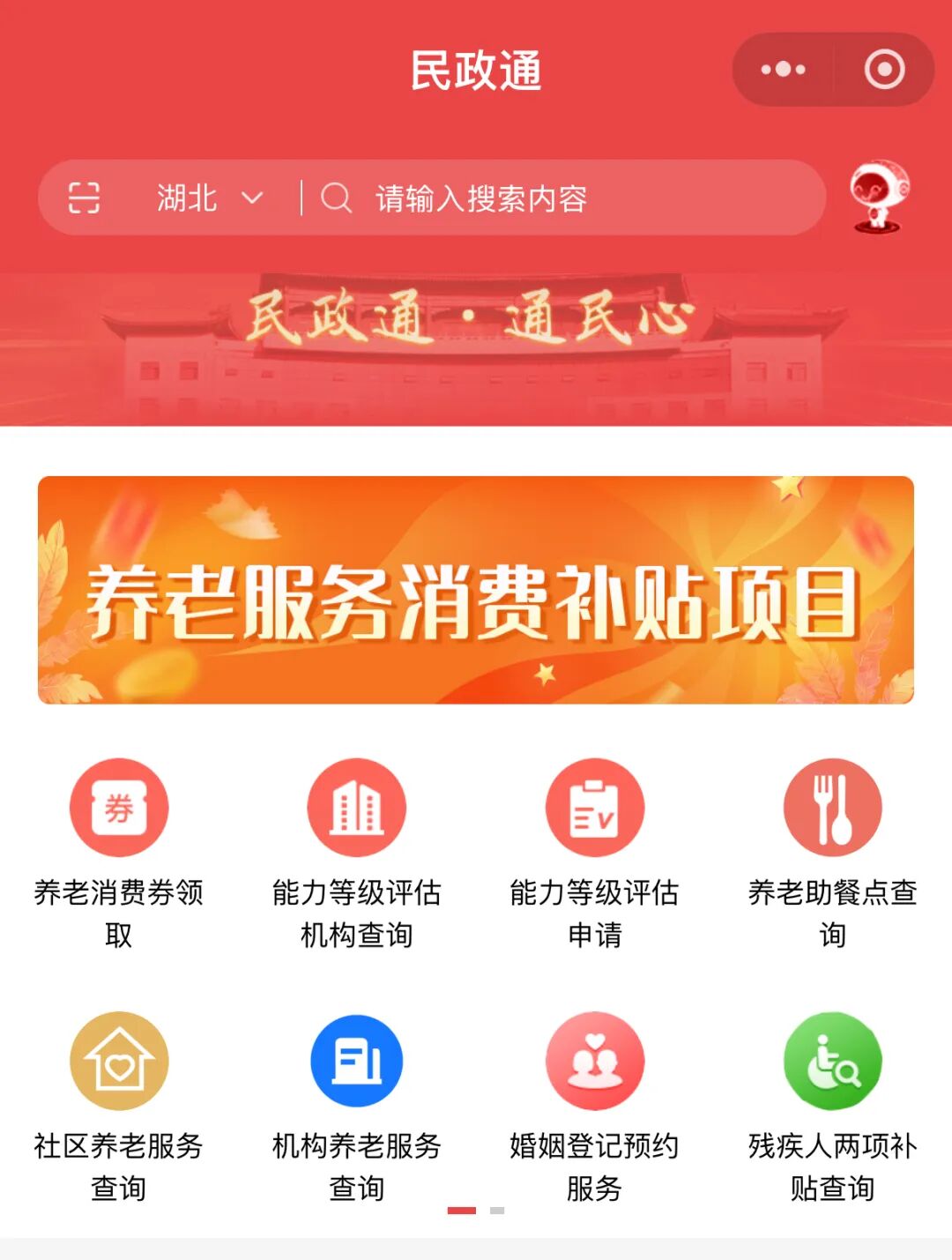Image resolution: width=952 pixels, height=1260 pixels.
Task: Open 婚姻登记预约服务
Action: pos(595,1062)
